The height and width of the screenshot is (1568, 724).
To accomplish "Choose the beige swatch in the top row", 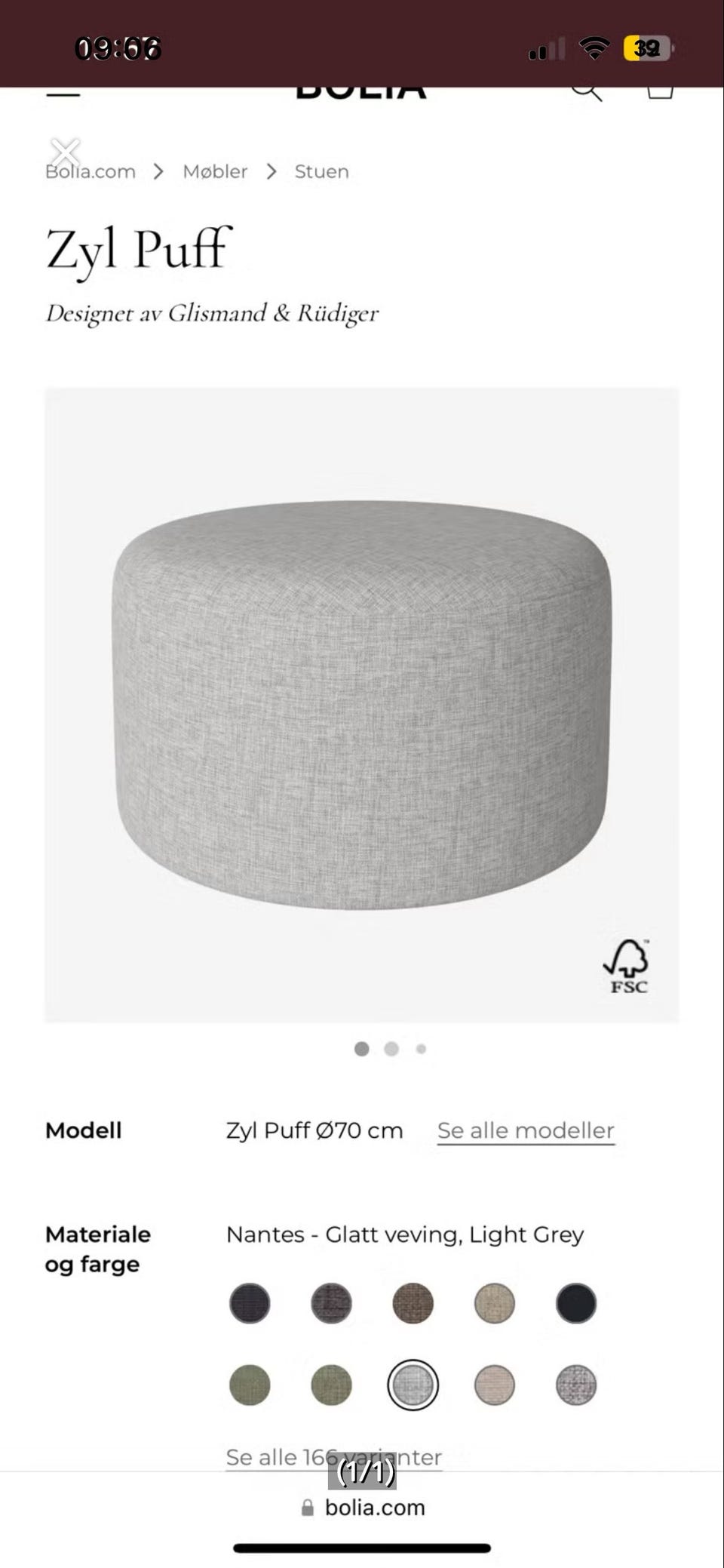I will coord(494,1303).
